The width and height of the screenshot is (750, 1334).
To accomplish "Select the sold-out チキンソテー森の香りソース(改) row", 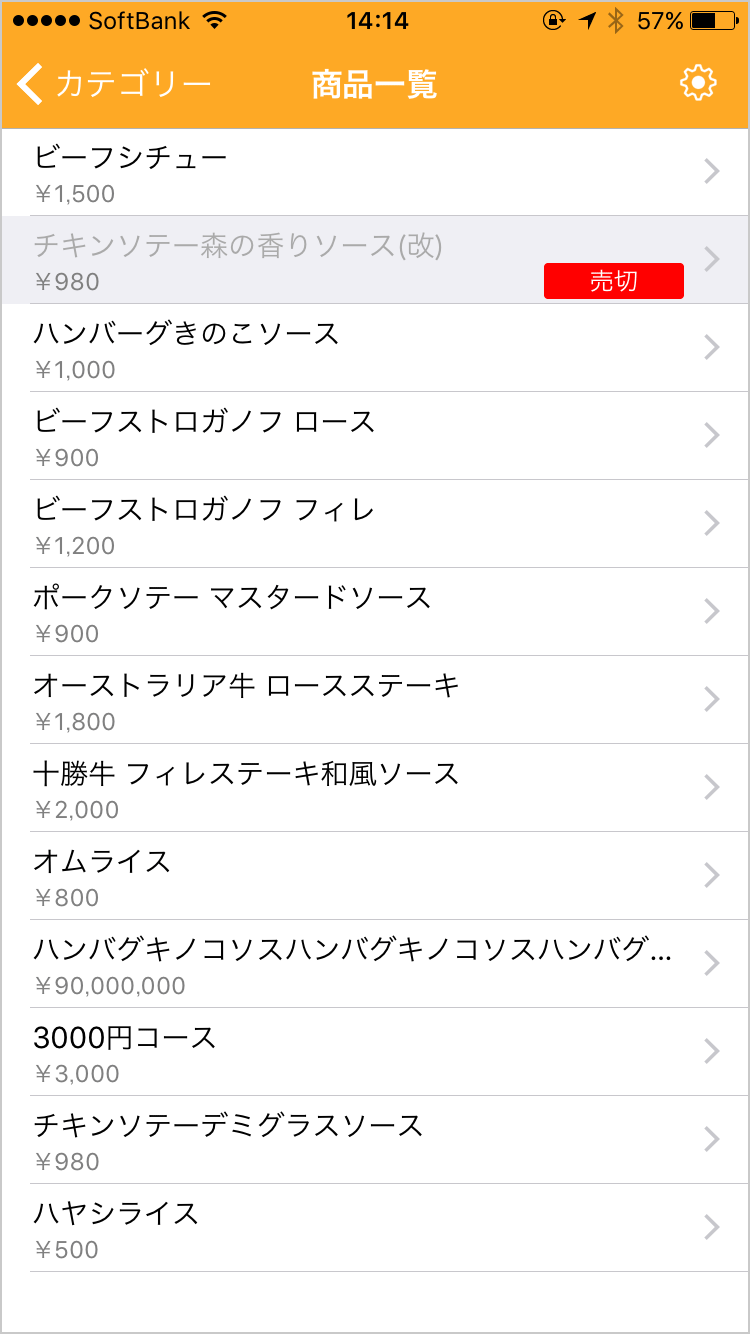I will click(375, 260).
